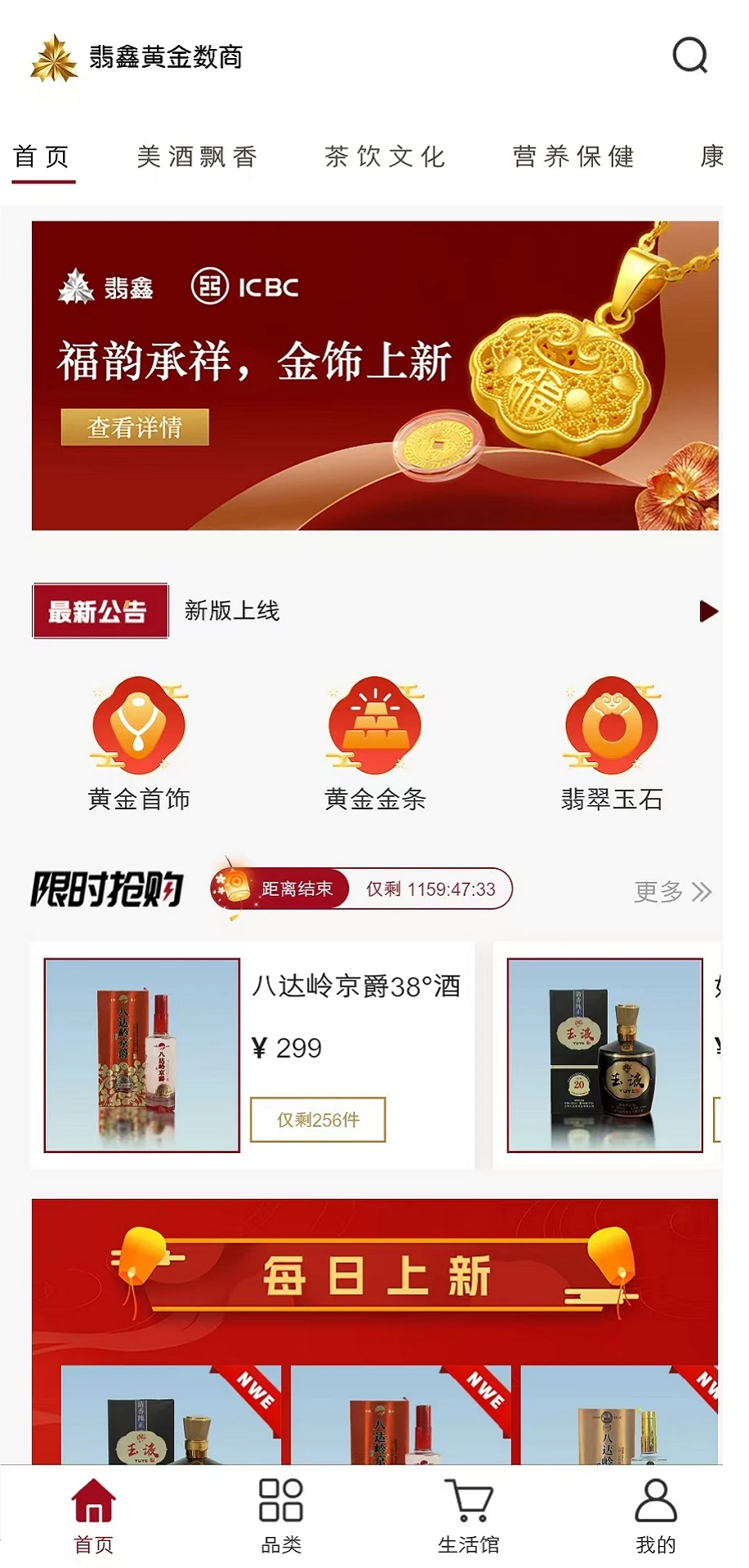Select the 黄金首饰 jewelry category icon
The height and width of the screenshot is (1568, 749).
tap(138, 727)
